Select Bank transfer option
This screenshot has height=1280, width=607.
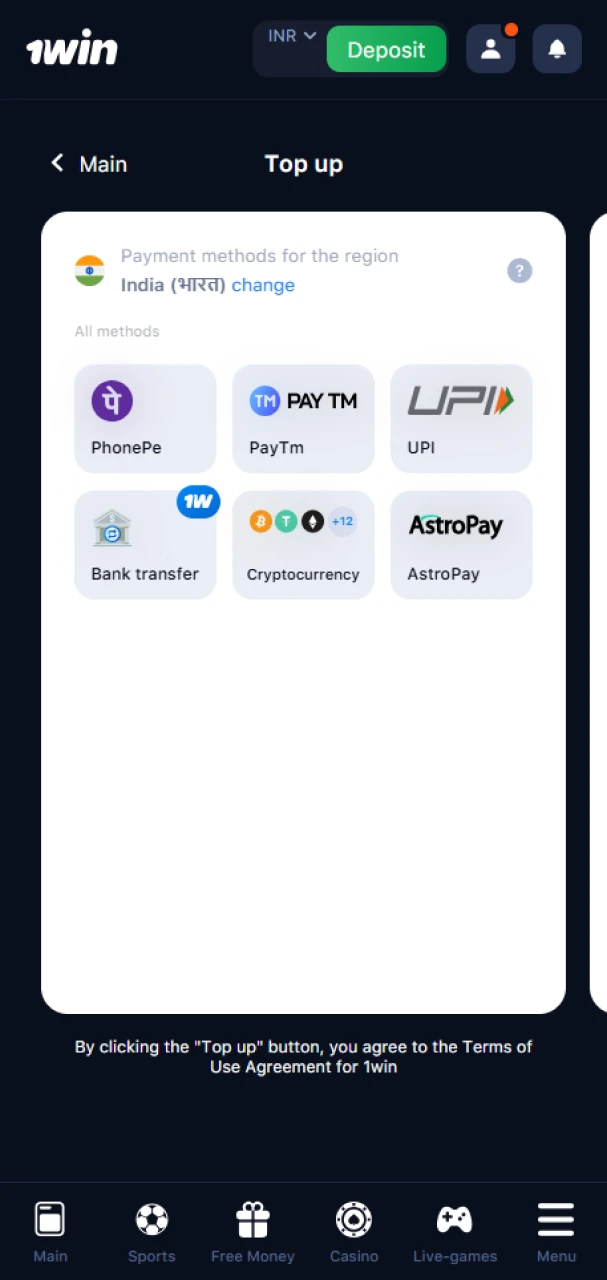145,544
